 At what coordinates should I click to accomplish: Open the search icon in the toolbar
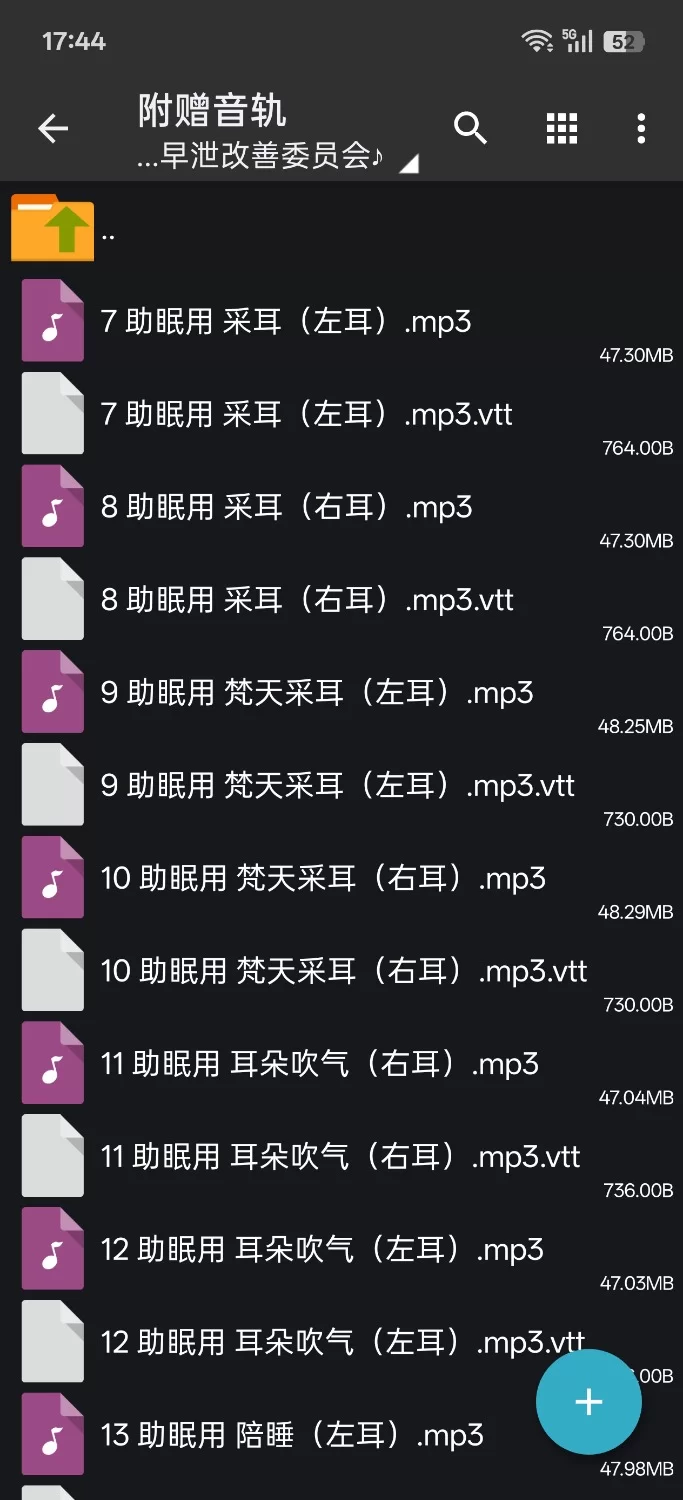coord(470,128)
